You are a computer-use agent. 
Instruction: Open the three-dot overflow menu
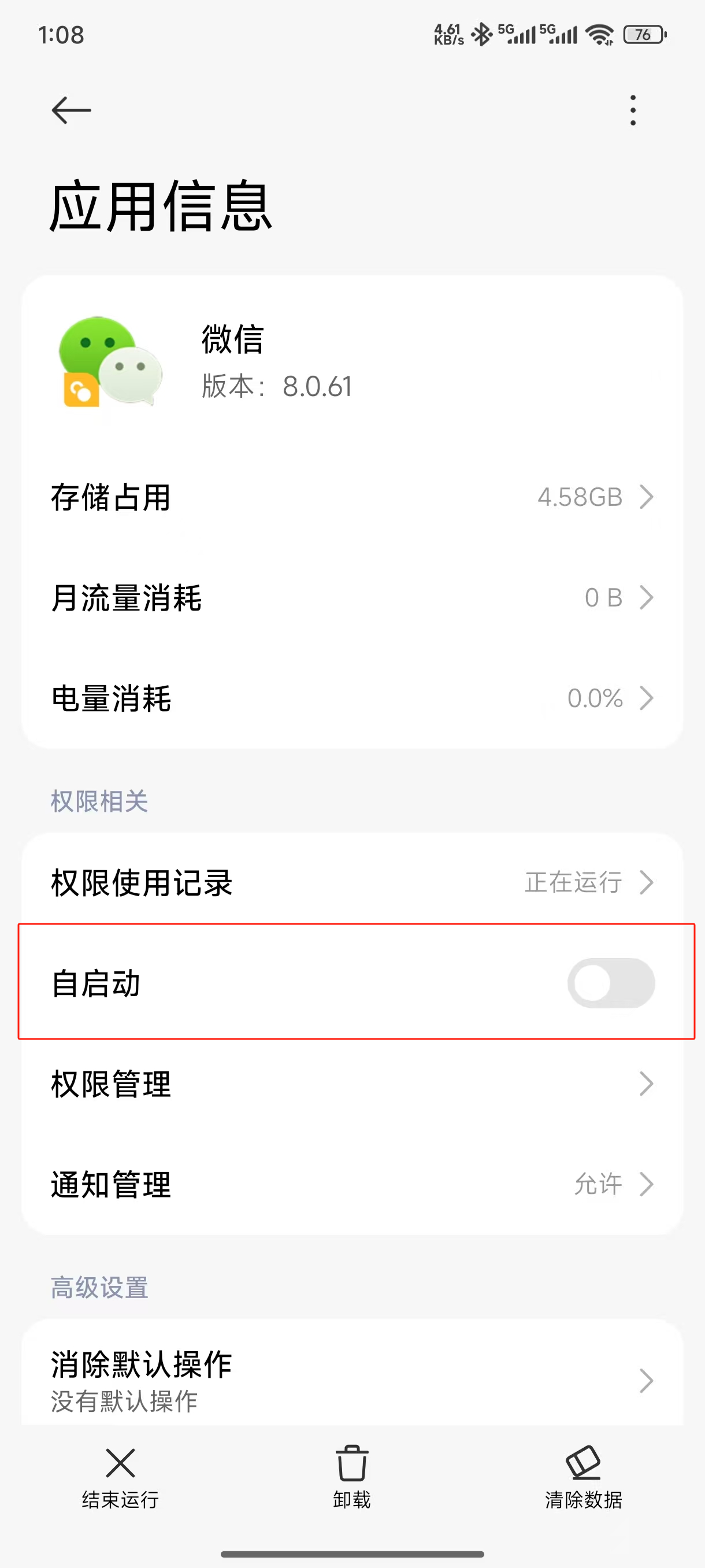[x=633, y=110]
